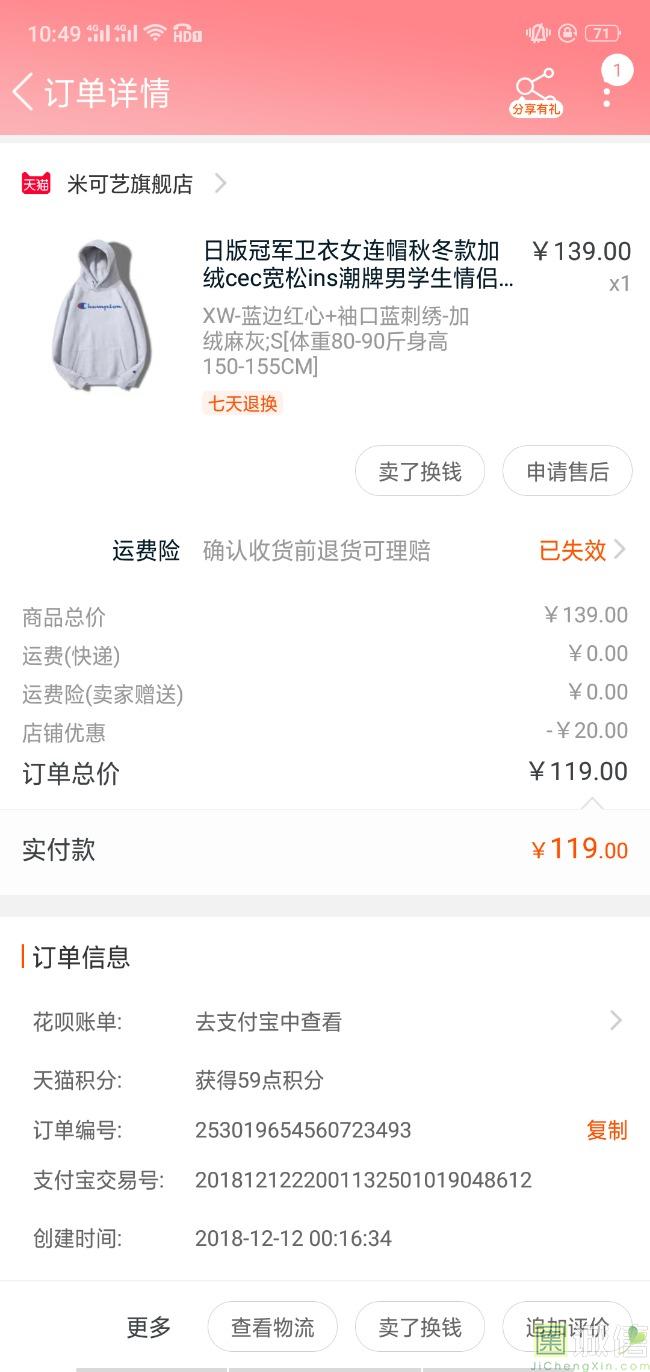Screen dimensions: 650x1372
Task: Tap the 申请售后 button
Action: click(x=567, y=471)
